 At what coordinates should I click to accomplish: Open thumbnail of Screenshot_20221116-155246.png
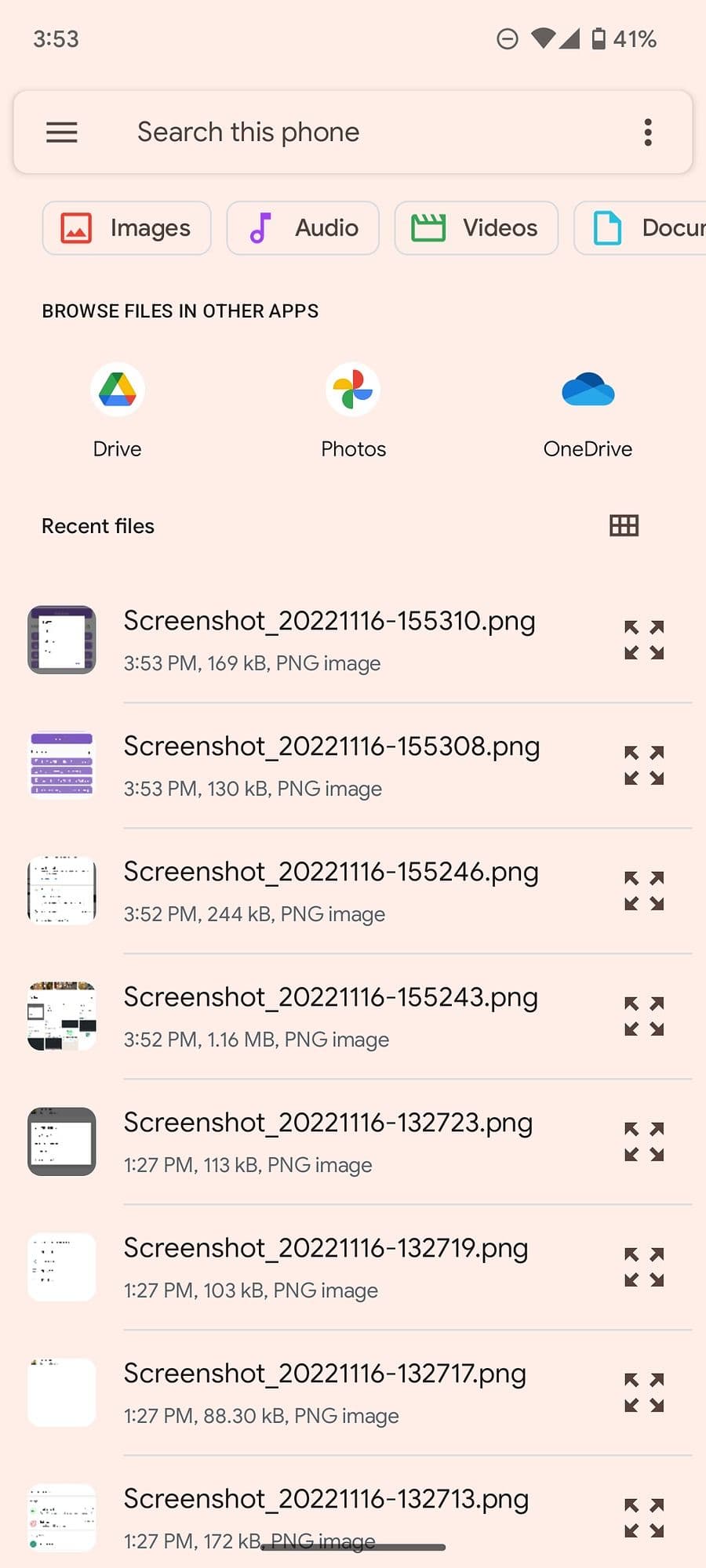(x=61, y=890)
